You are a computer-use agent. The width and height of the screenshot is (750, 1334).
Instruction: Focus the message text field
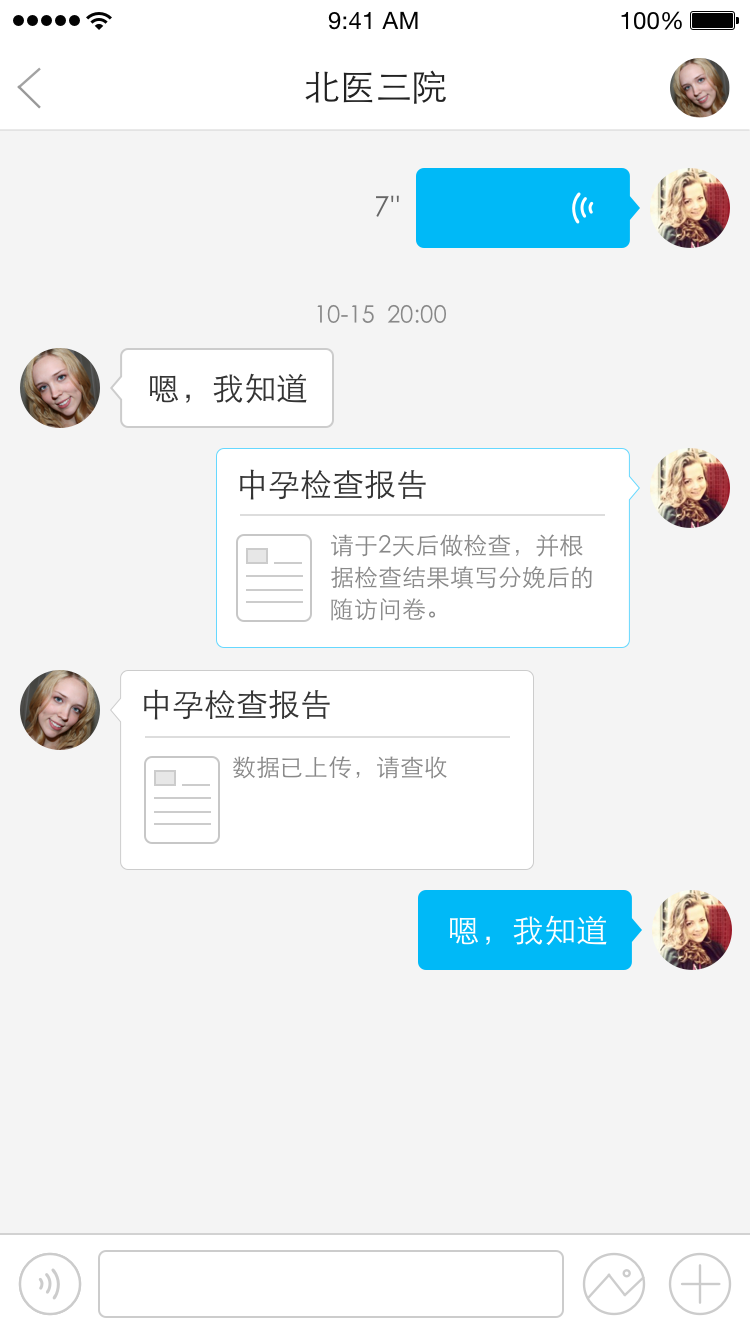(x=330, y=1284)
